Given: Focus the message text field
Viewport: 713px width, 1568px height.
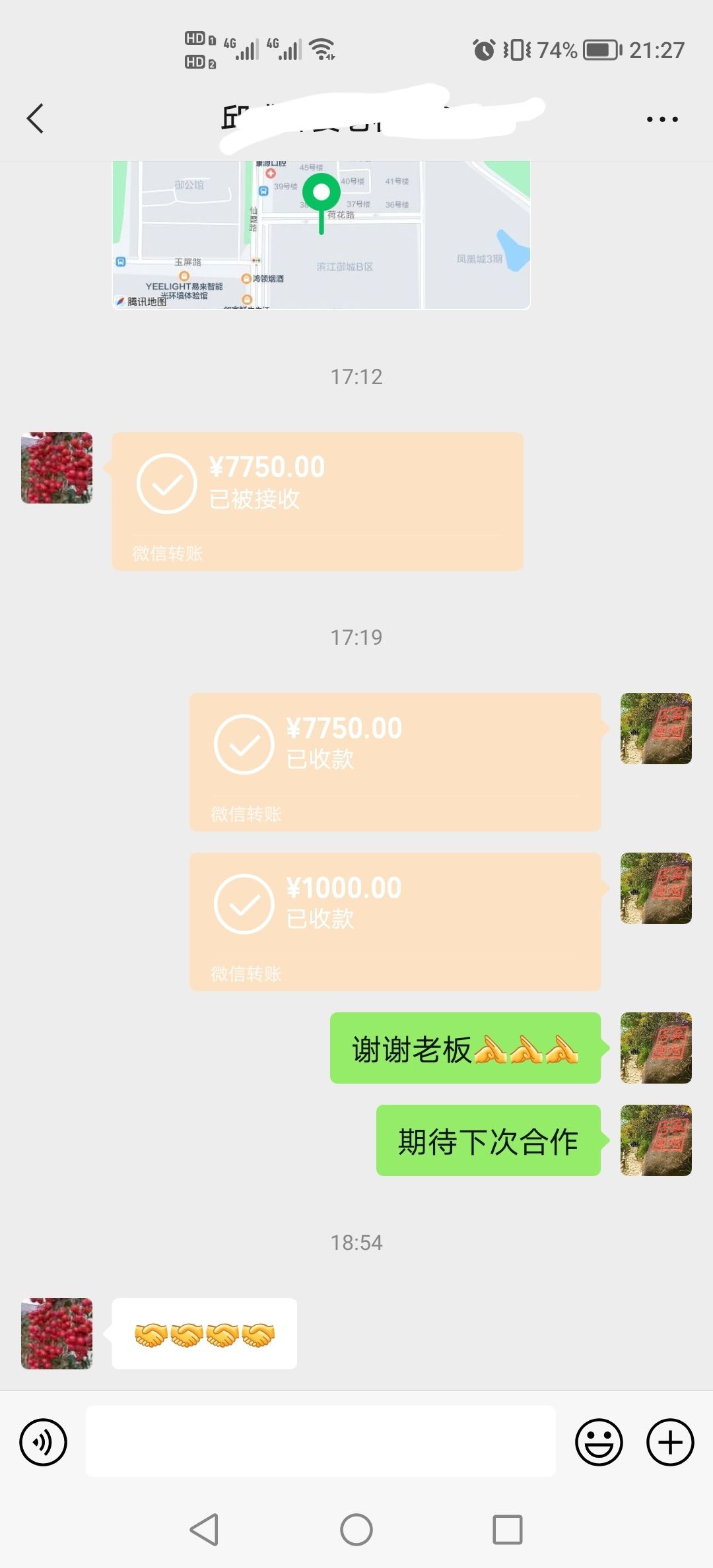Looking at the screenshot, I should pyautogui.click(x=320, y=1441).
